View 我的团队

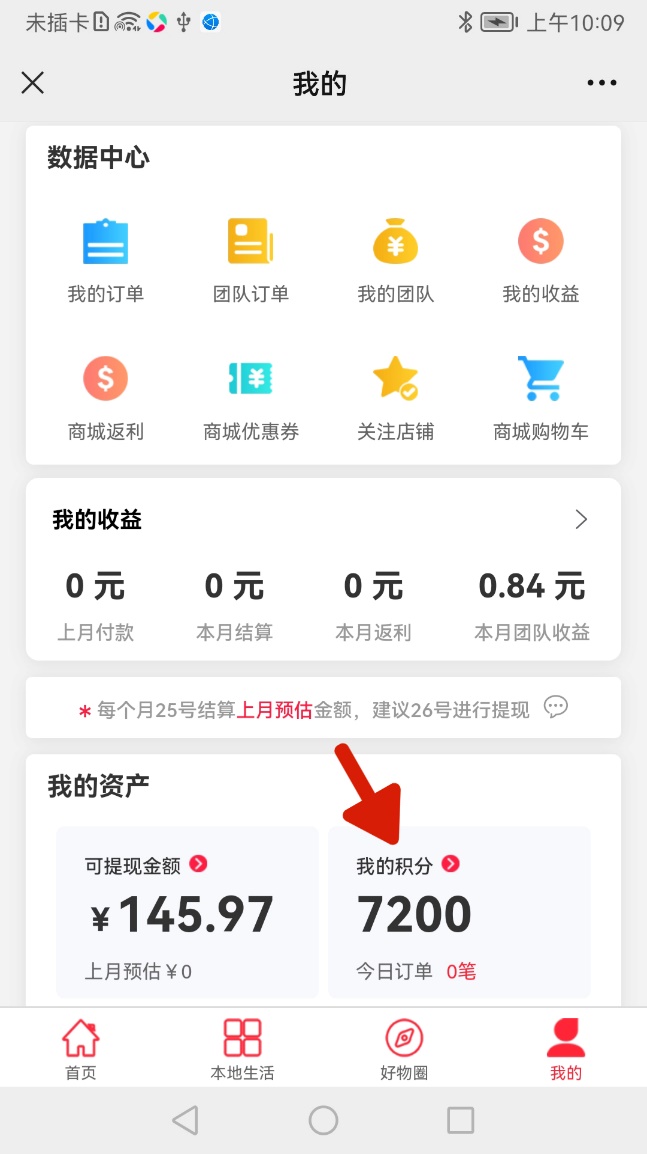pos(396,258)
